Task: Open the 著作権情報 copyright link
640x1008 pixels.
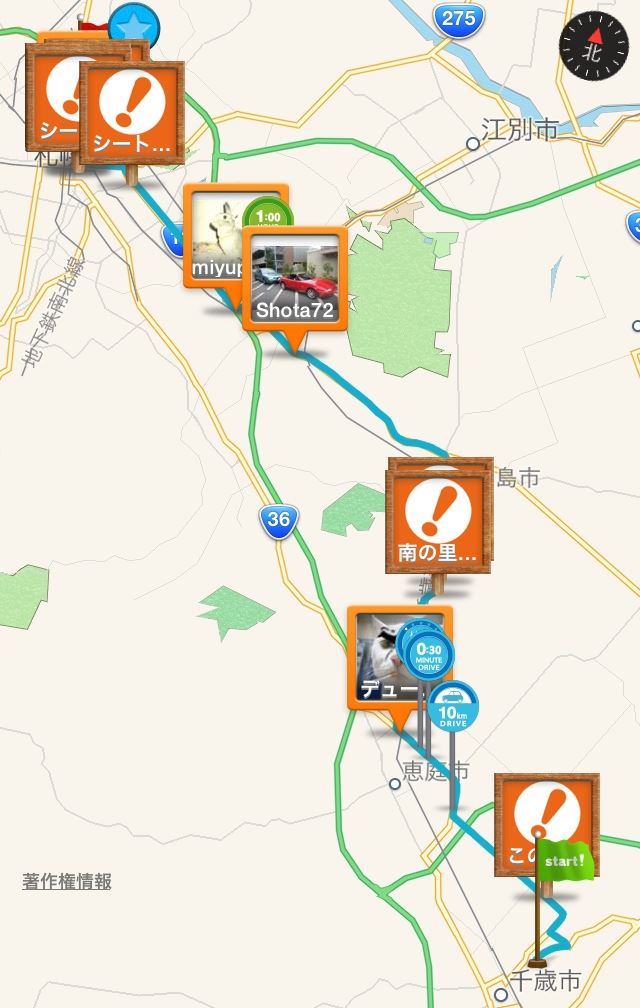Action: pos(67,882)
